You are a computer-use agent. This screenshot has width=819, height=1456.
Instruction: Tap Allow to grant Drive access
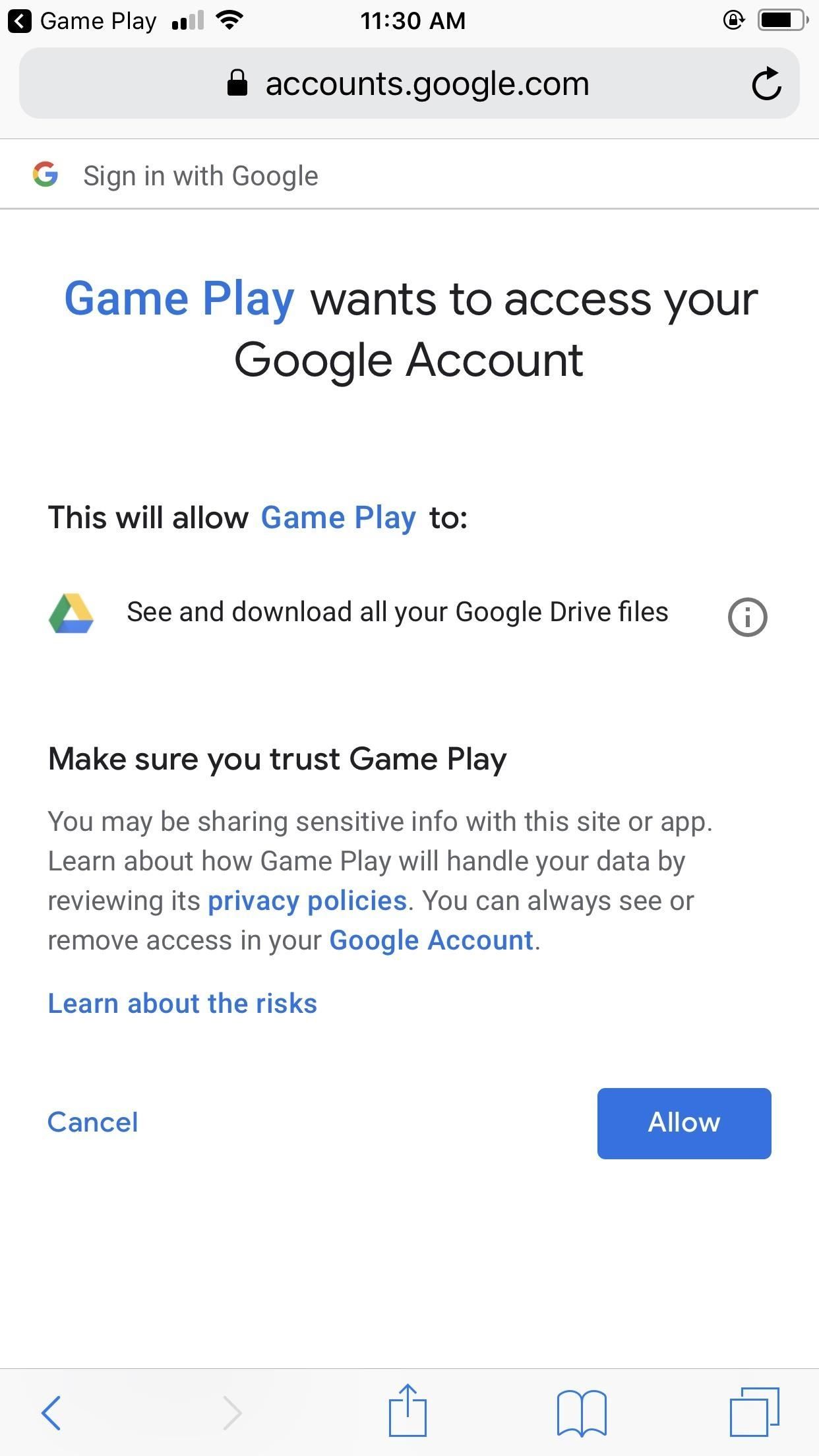click(x=684, y=1123)
